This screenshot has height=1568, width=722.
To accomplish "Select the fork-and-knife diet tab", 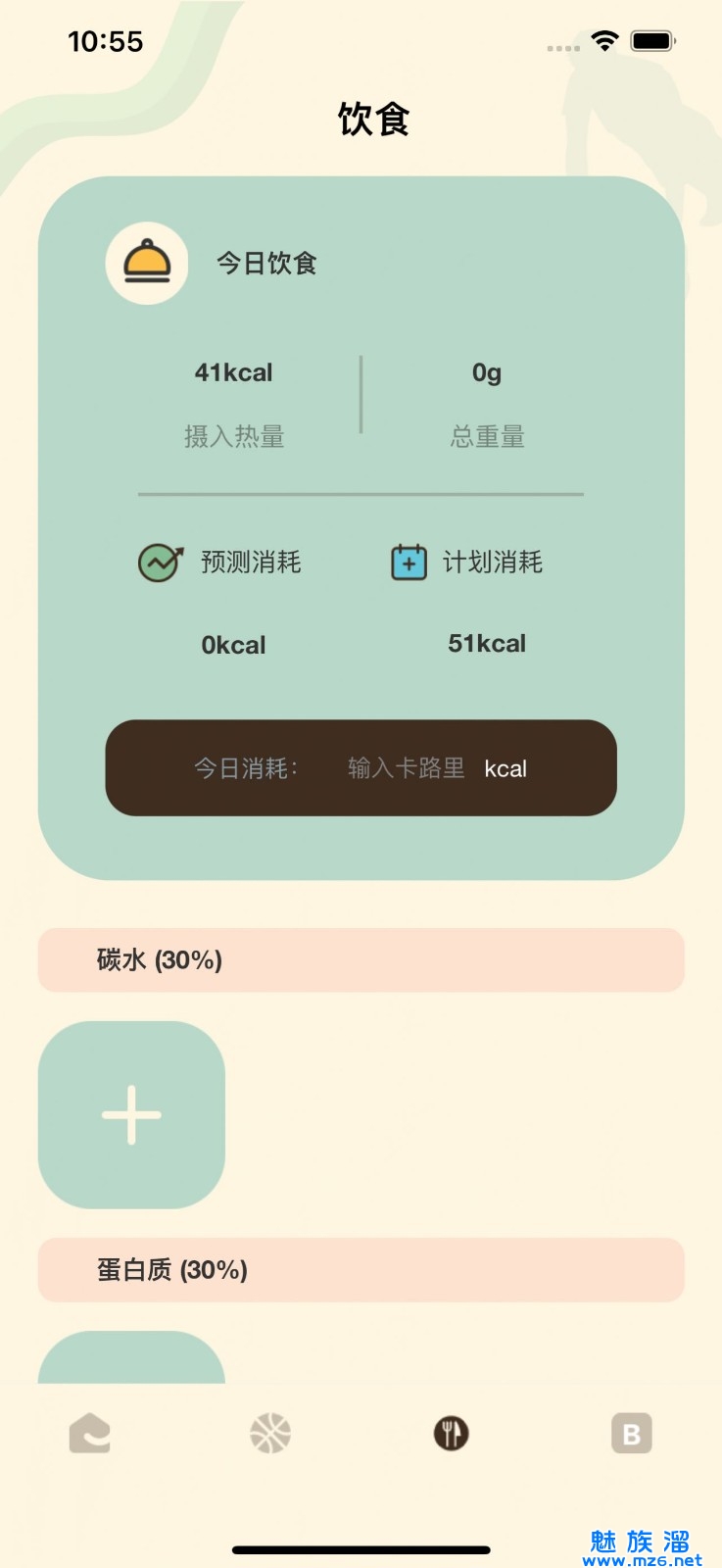I will [x=451, y=1434].
